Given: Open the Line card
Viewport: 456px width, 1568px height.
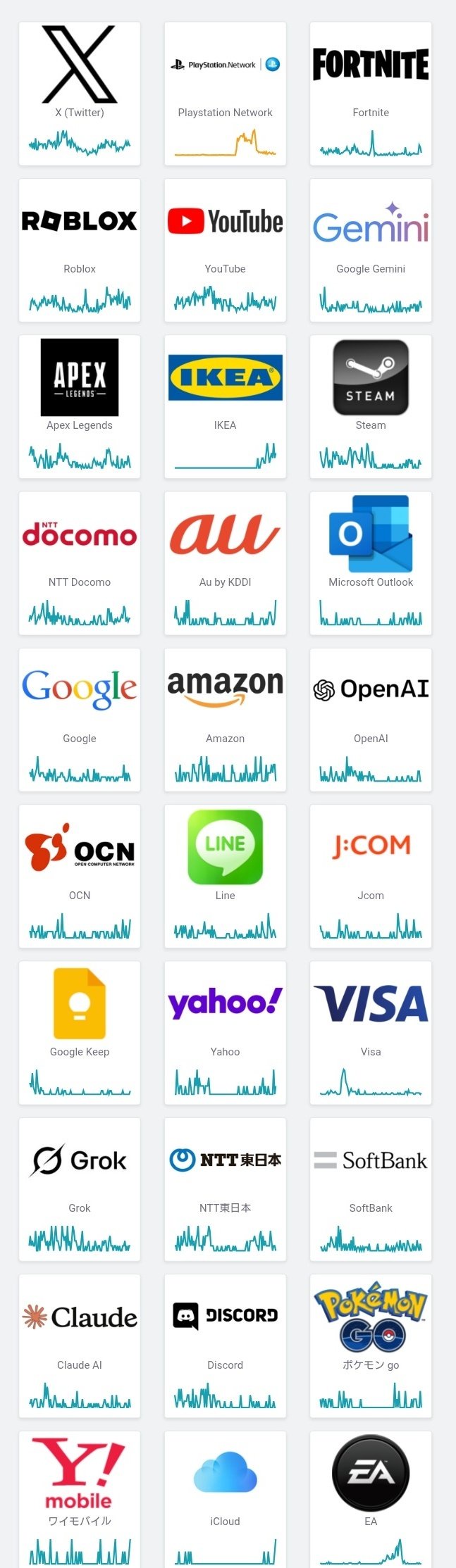Looking at the screenshot, I should (x=225, y=877).
